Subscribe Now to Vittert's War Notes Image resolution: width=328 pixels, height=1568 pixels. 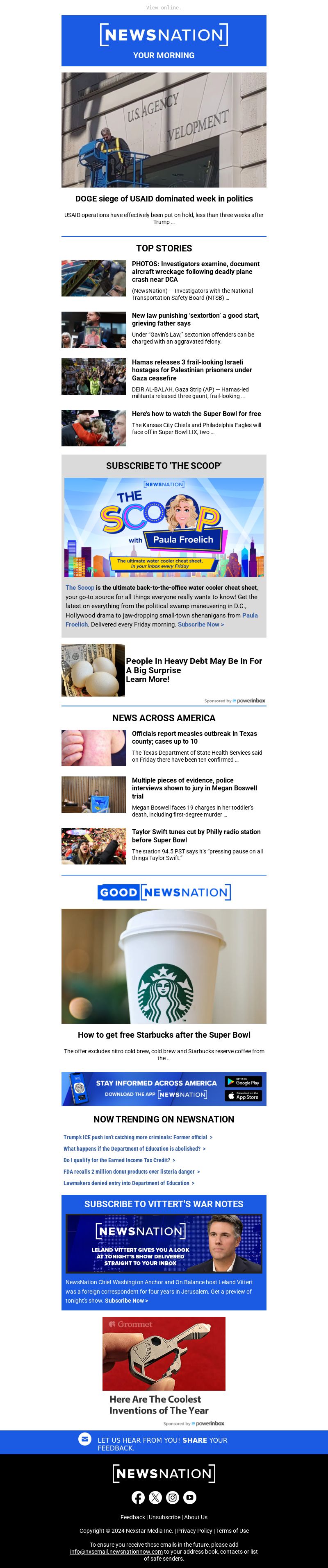tap(126, 1301)
